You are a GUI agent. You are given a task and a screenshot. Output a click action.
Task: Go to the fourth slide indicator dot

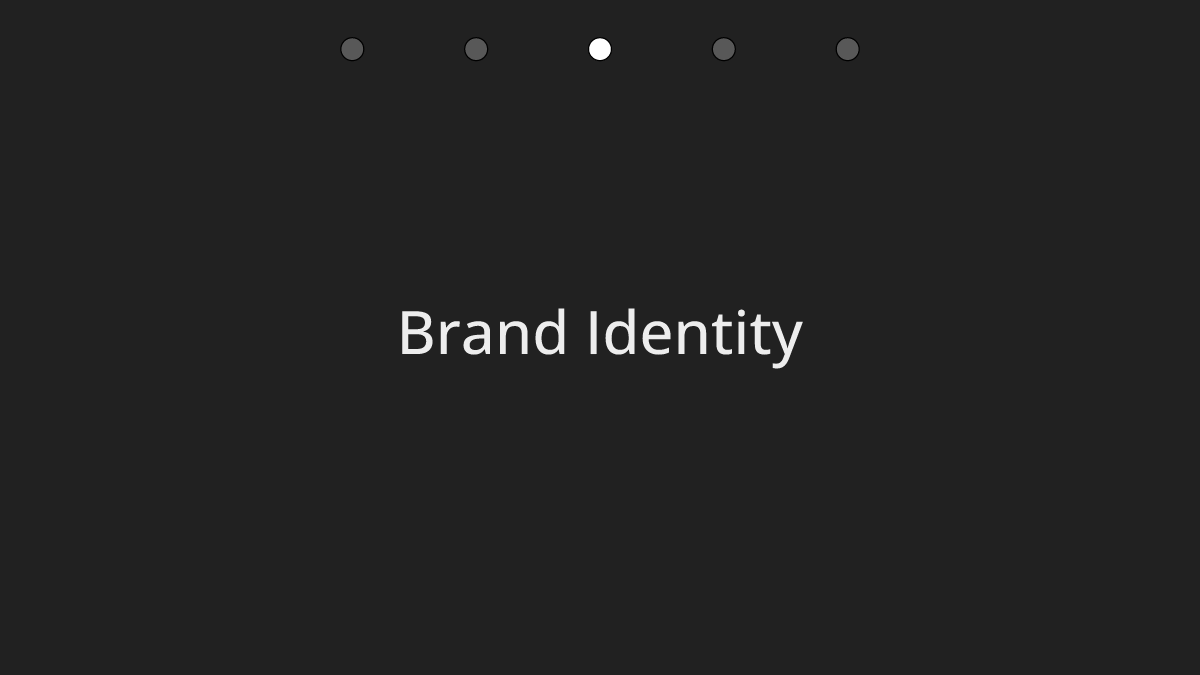[724, 49]
